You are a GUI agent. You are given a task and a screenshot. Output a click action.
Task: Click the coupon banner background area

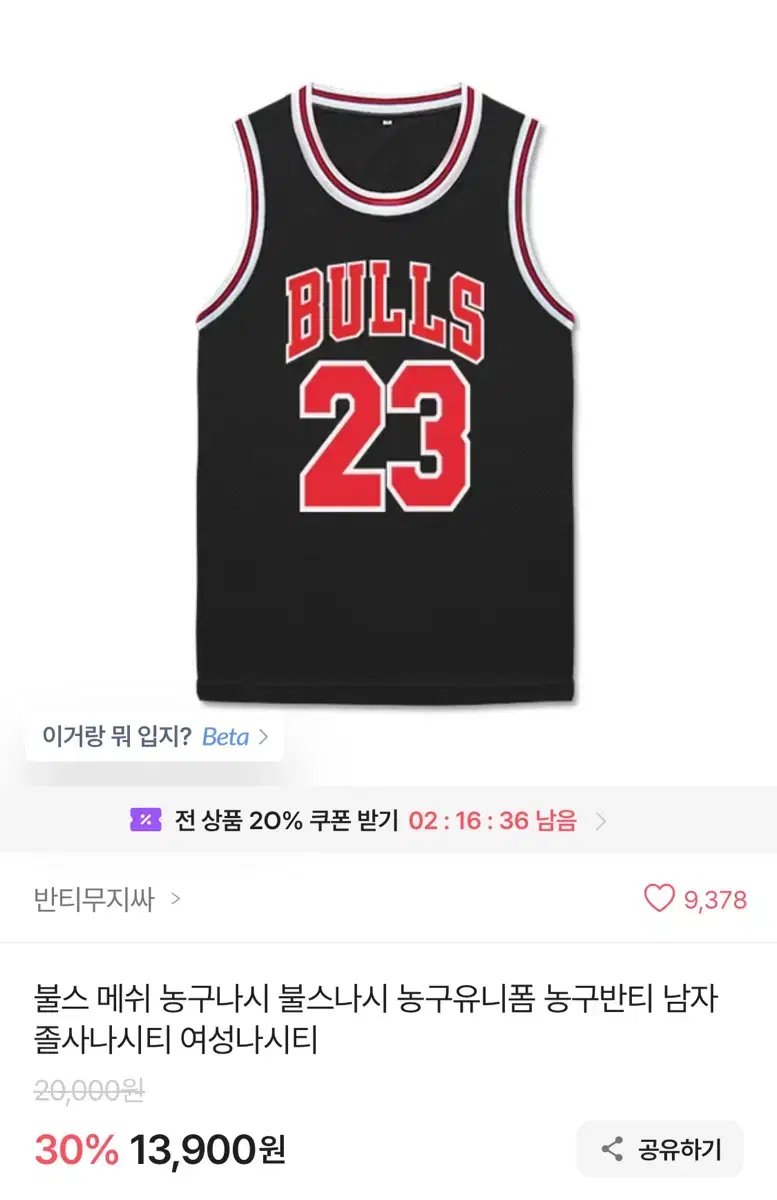388,819
